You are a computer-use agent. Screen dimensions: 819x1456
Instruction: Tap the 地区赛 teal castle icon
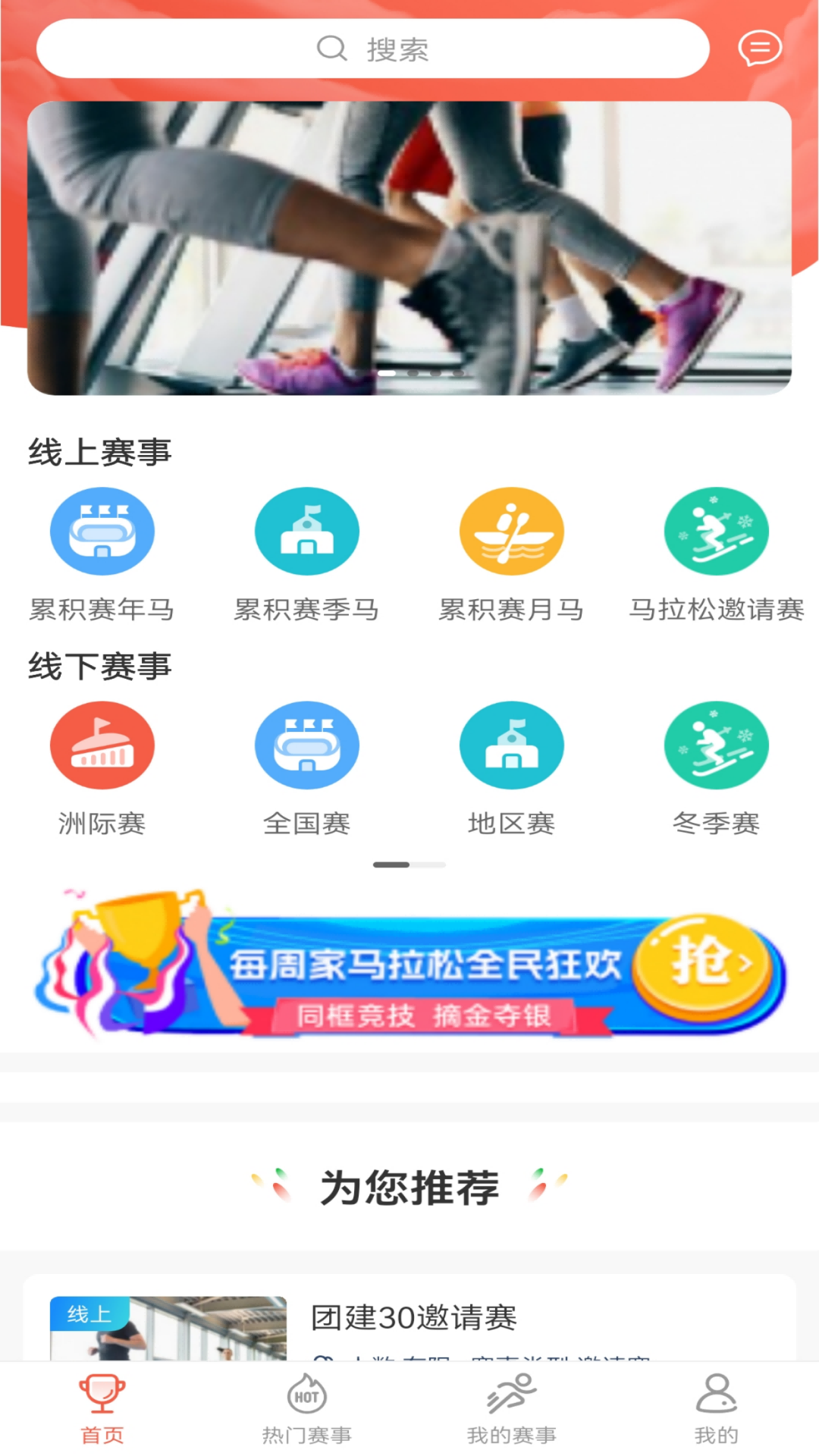[510, 745]
